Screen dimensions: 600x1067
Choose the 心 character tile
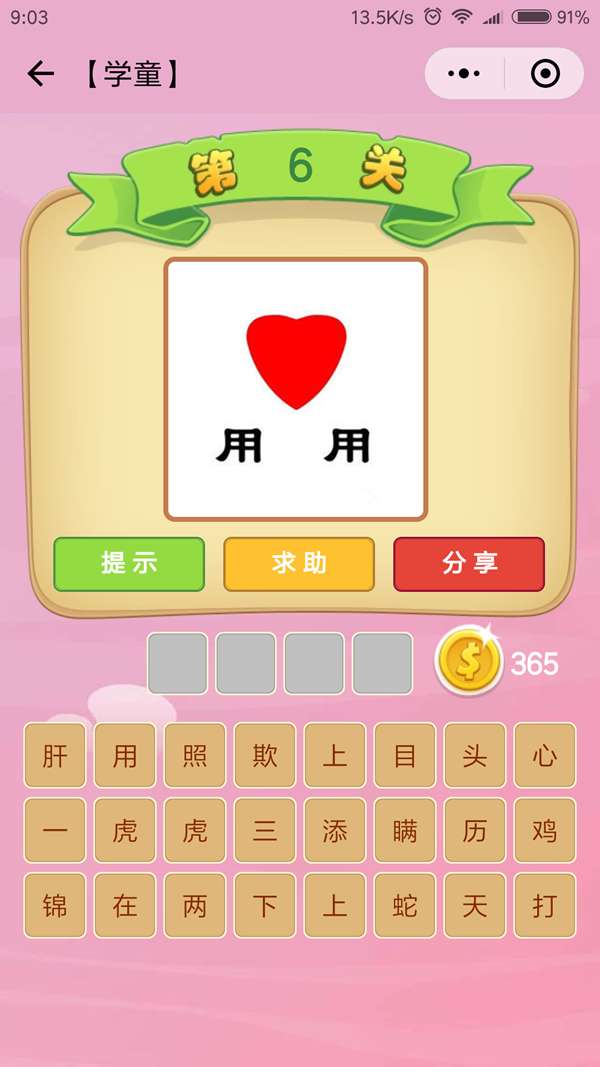[545, 756]
